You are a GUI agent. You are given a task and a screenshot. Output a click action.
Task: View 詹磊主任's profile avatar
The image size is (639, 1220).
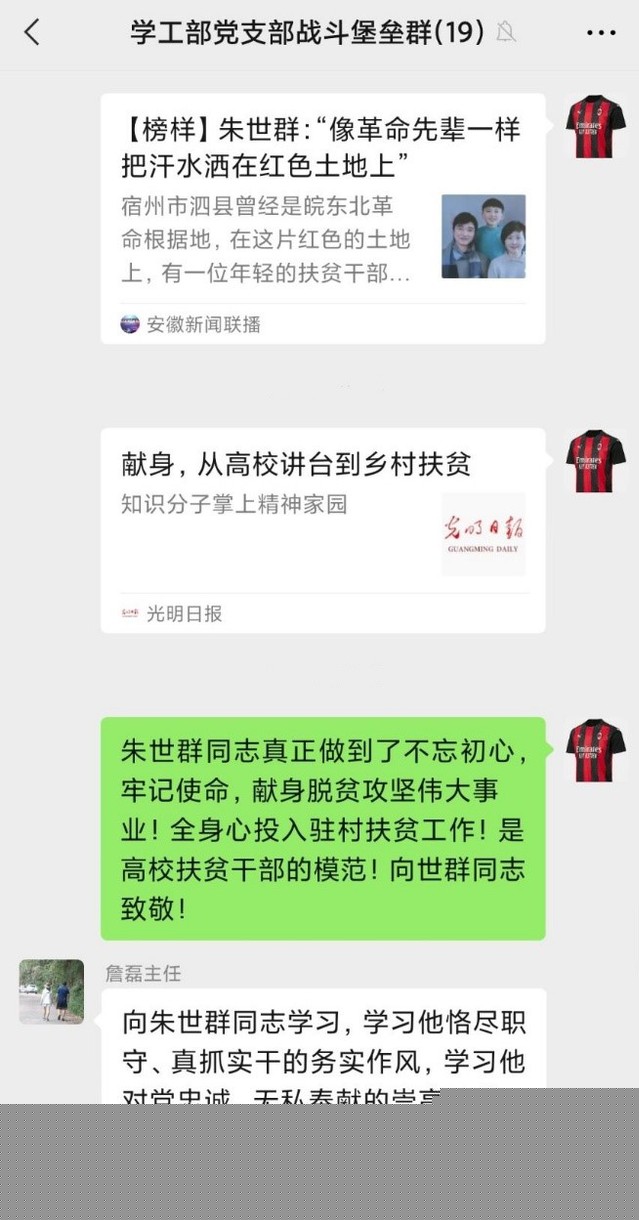pyautogui.click(x=51, y=991)
